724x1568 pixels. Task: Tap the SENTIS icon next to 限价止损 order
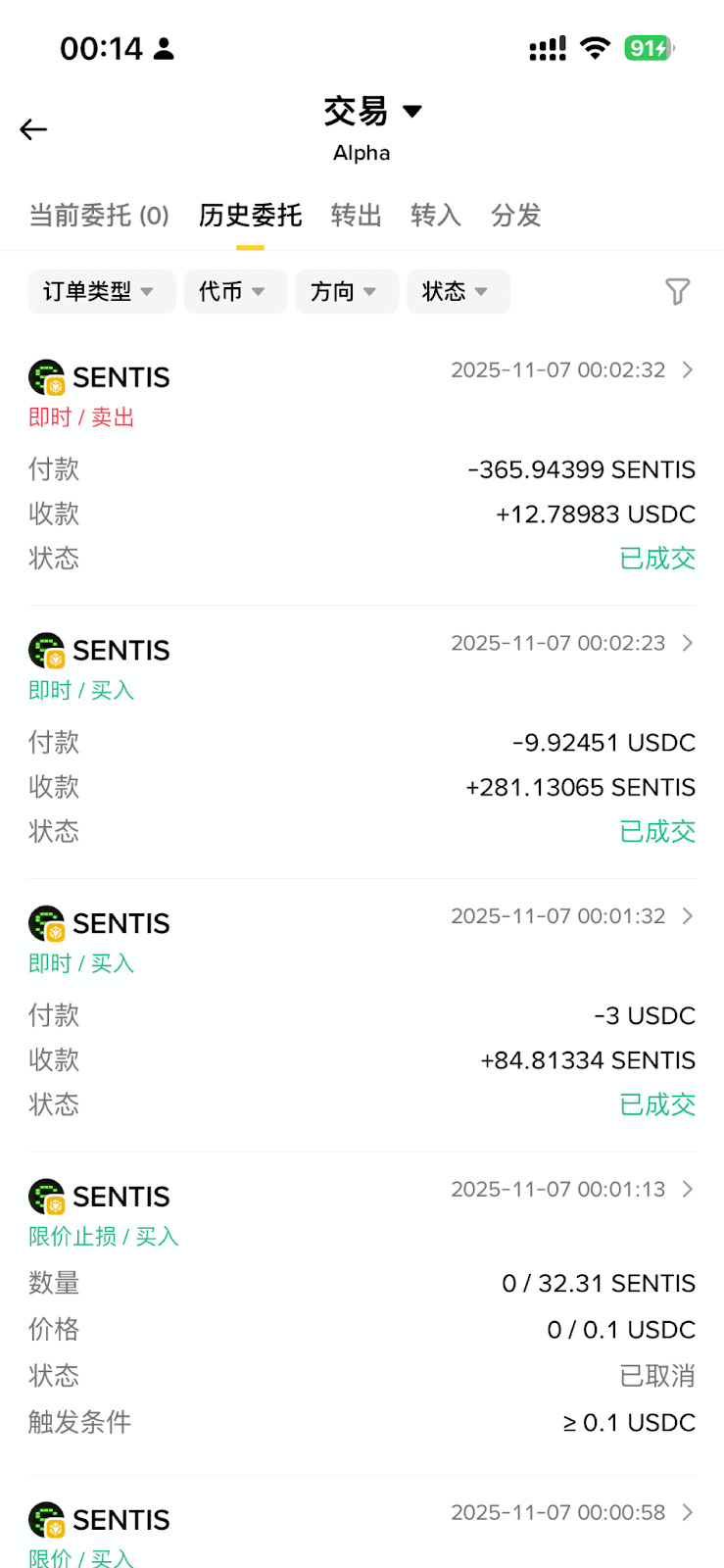pos(45,1196)
